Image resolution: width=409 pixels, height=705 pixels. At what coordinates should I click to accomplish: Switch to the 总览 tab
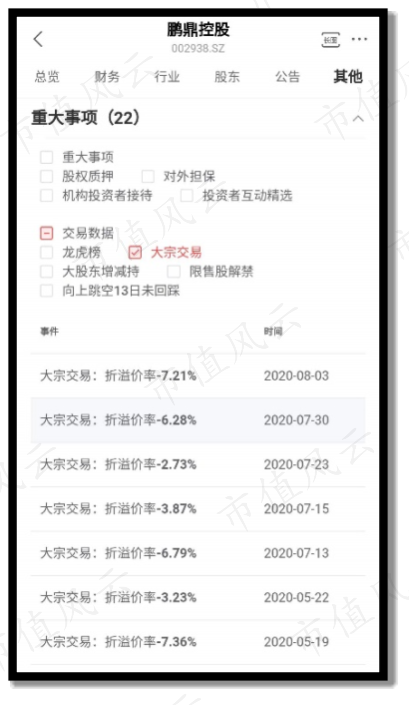(x=47, y=76)
